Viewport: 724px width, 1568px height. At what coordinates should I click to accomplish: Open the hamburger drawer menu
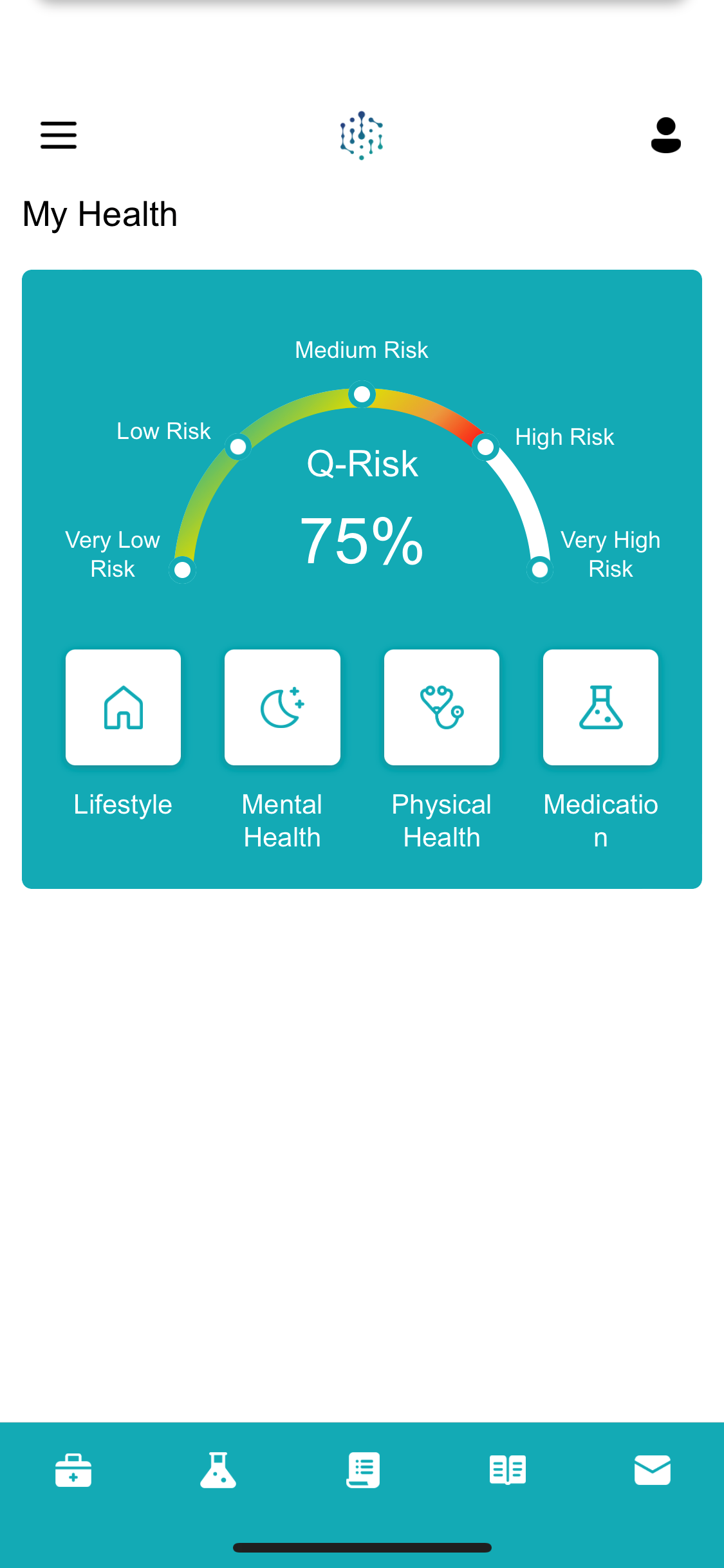click(59, 135)
